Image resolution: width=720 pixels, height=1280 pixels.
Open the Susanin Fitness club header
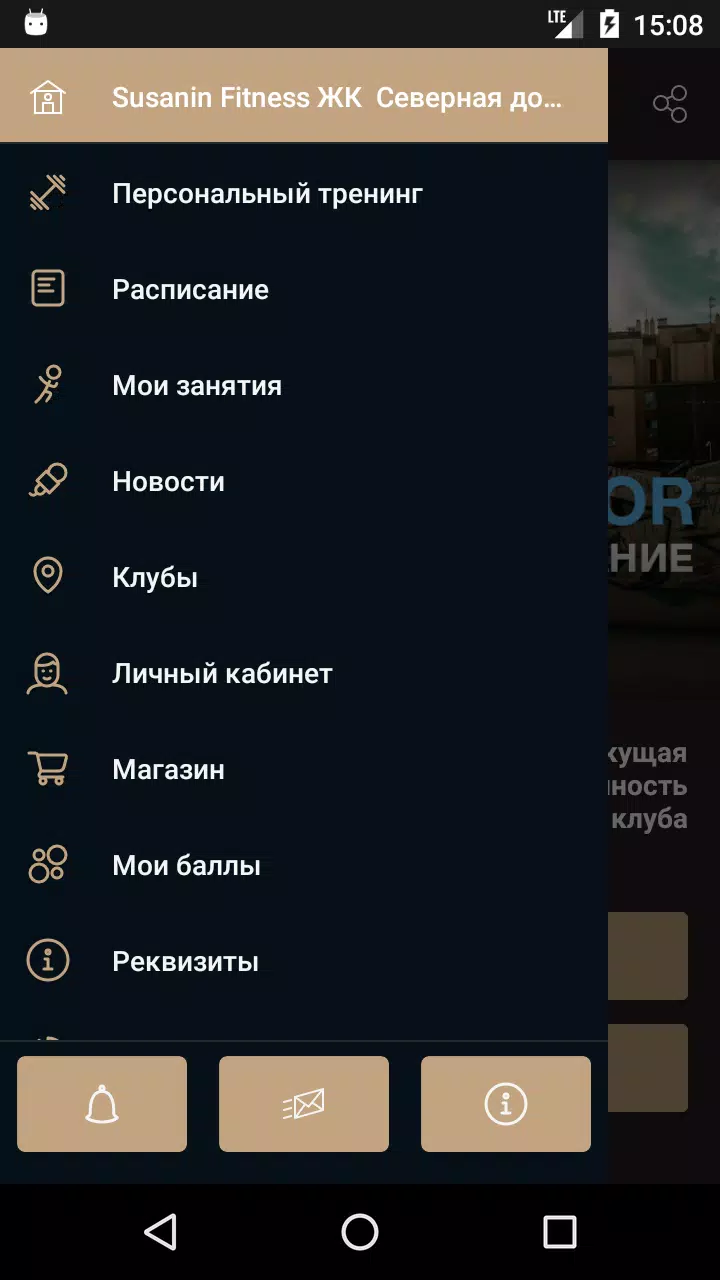(304, 98)
